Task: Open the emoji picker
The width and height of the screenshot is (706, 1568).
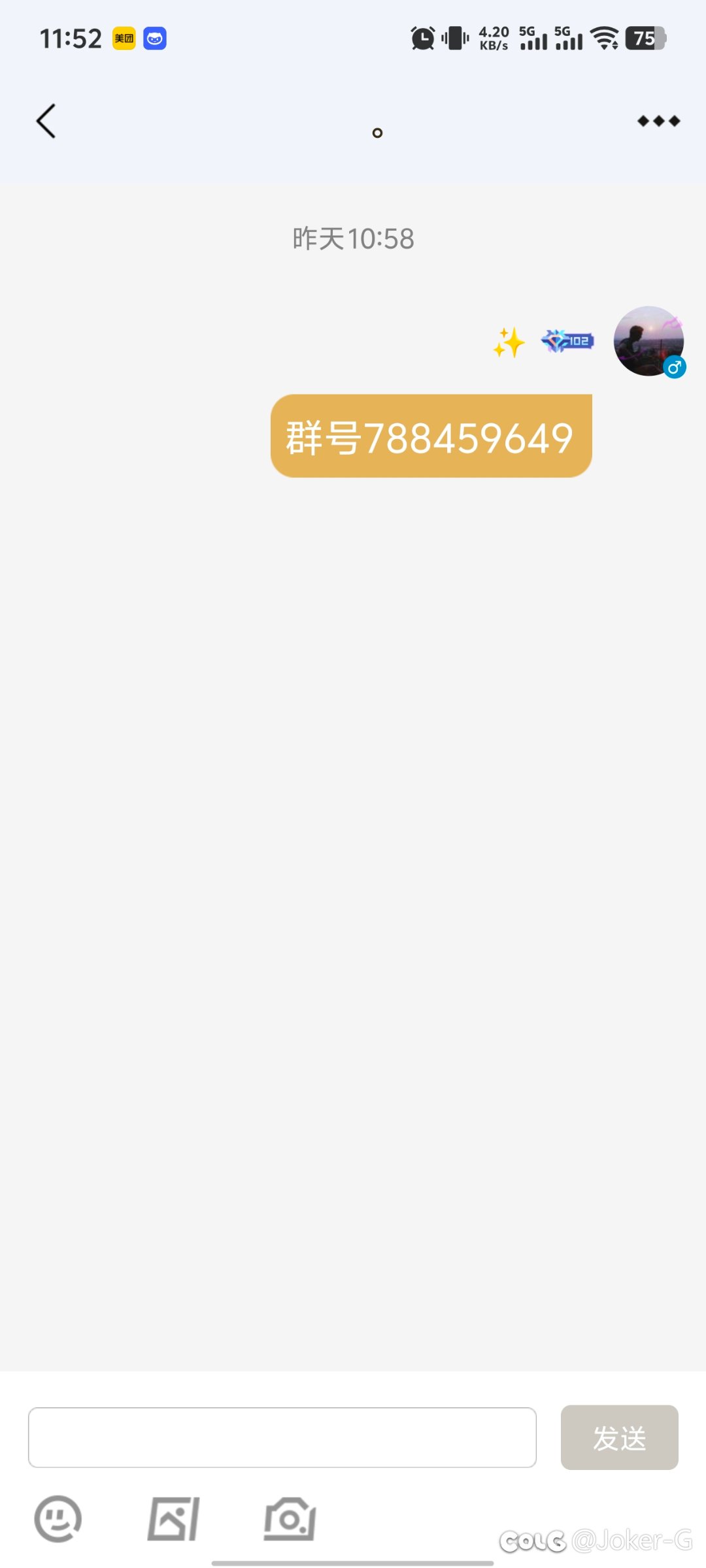Action: 58,1519
